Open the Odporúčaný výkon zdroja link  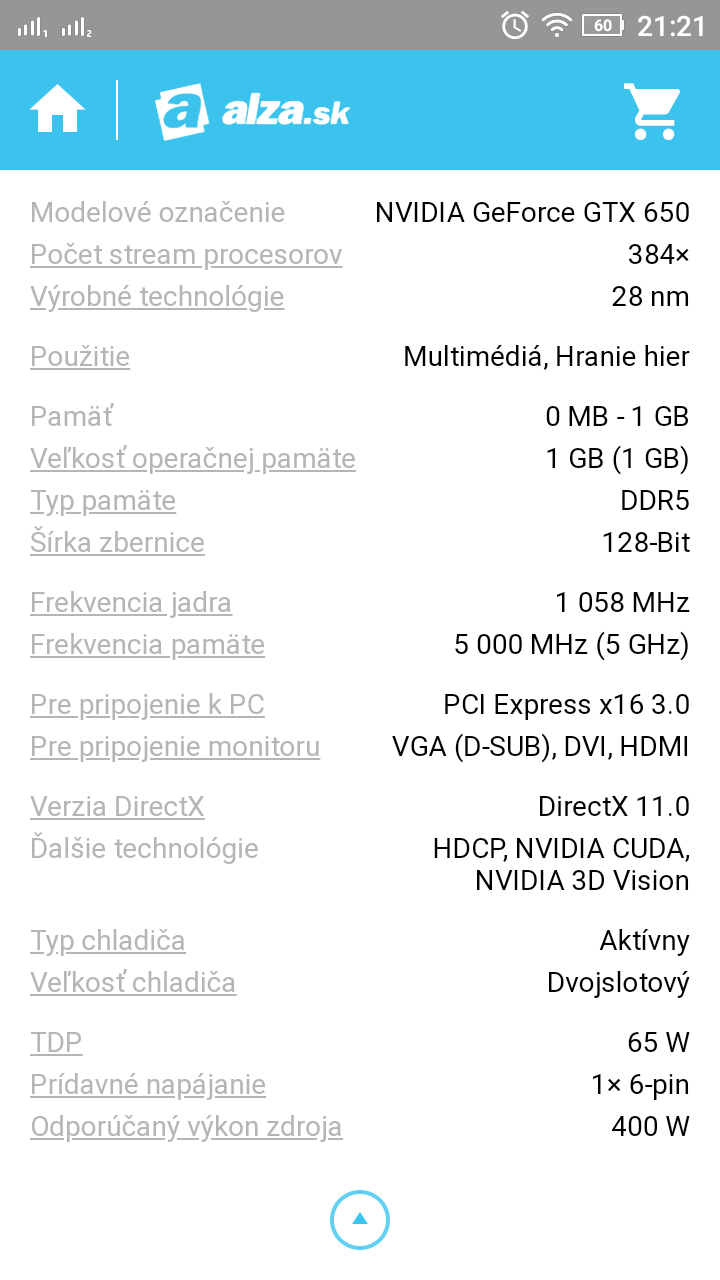186,1127
